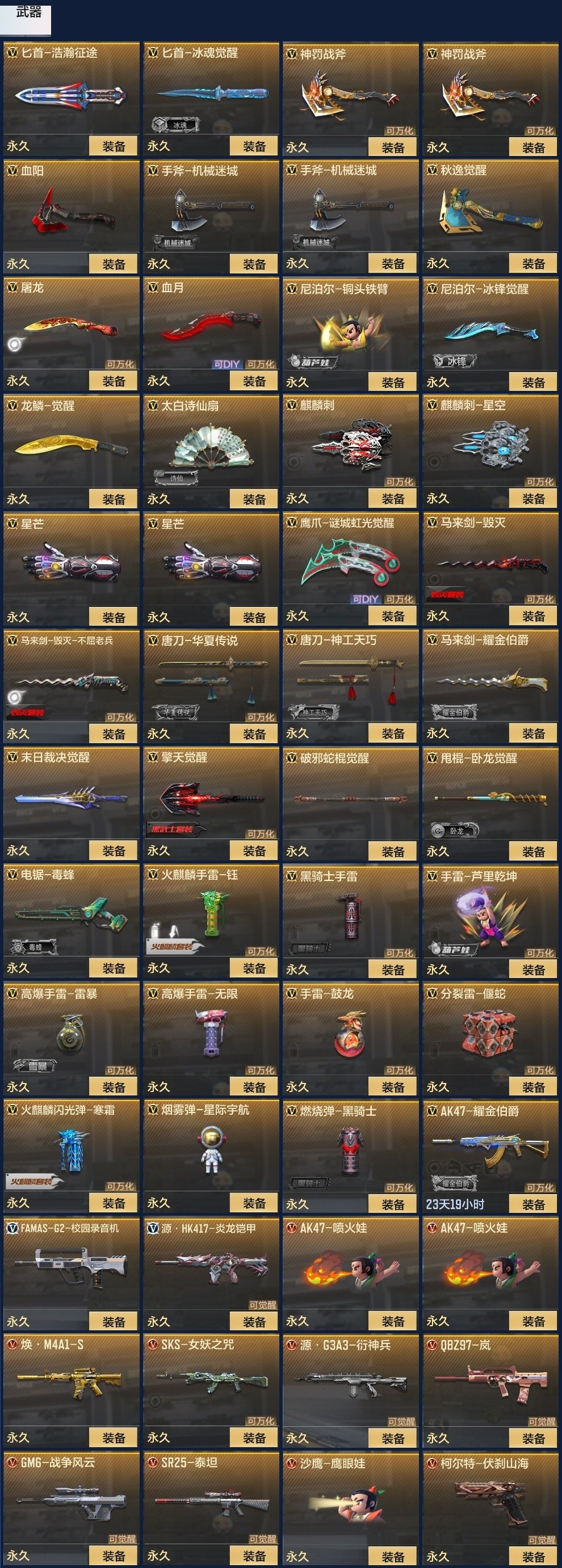
Task: Equip 太白诗仙扇
Action: (x=253, y=499)
